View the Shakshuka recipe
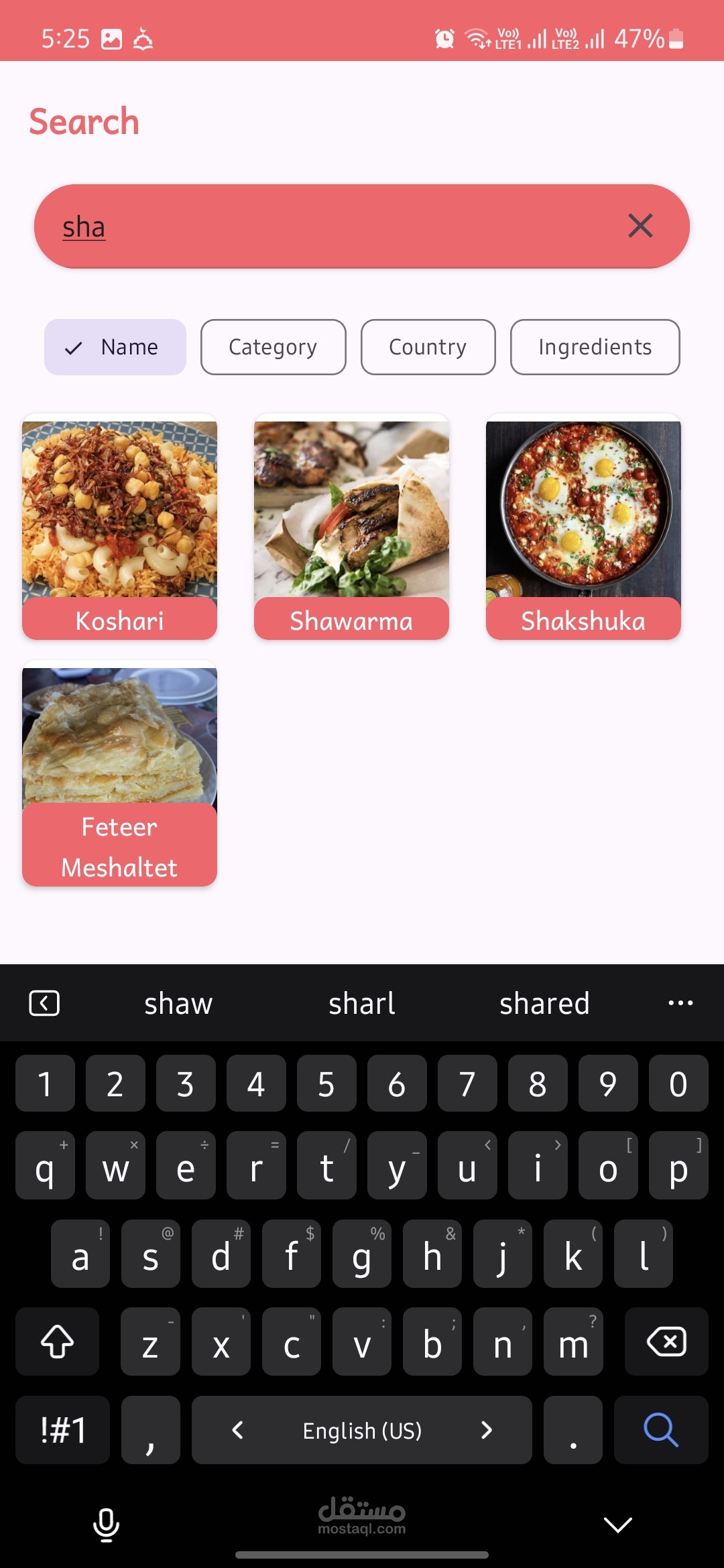Viewport: 724px width, 1568px height. (583, 527)
